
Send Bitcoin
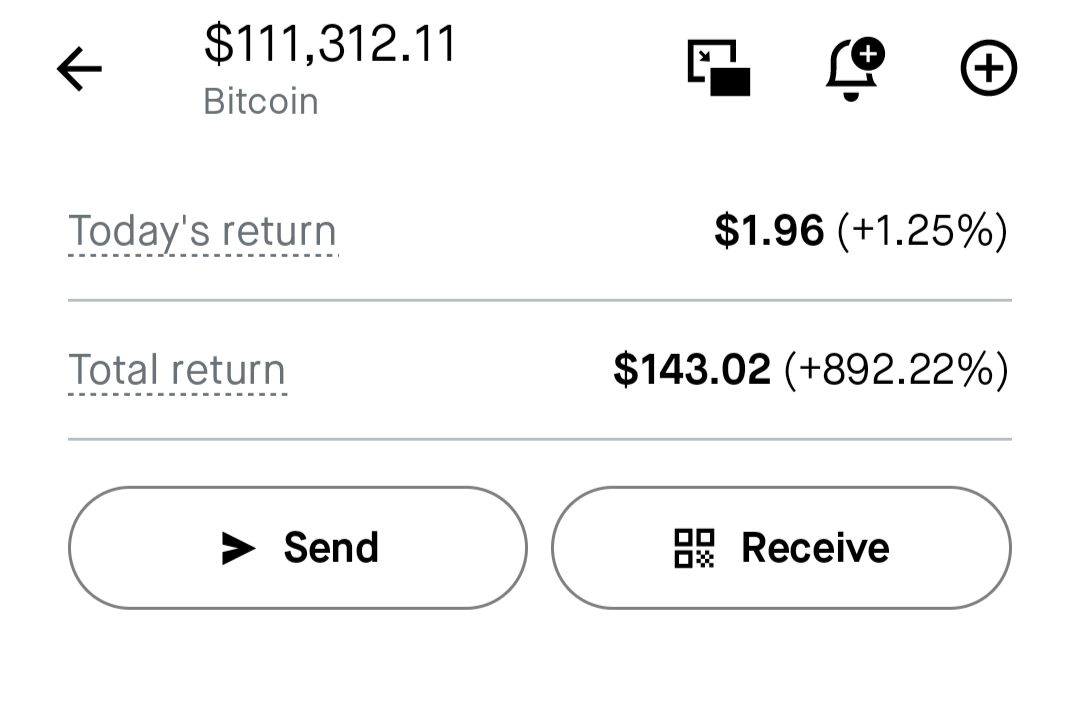coord(297,548)
